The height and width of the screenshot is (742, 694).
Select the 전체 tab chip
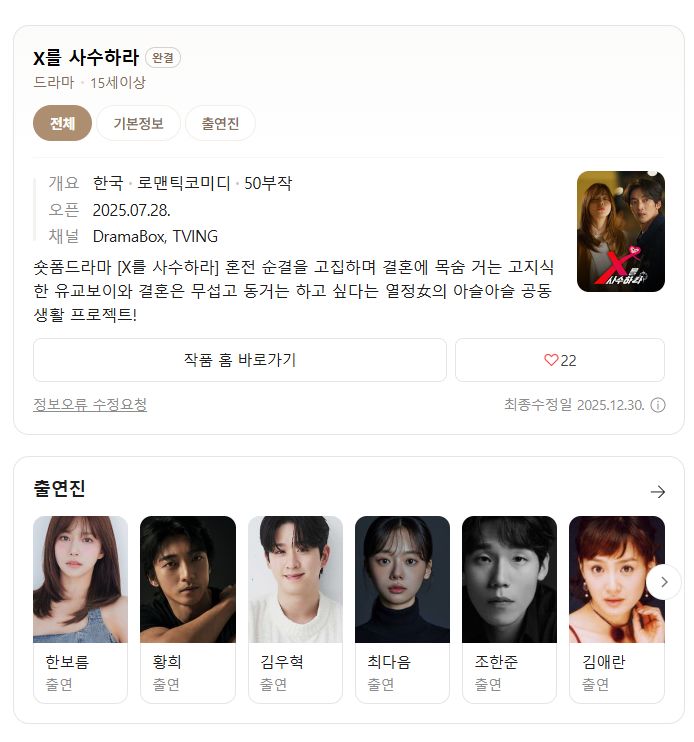point(62,124)
